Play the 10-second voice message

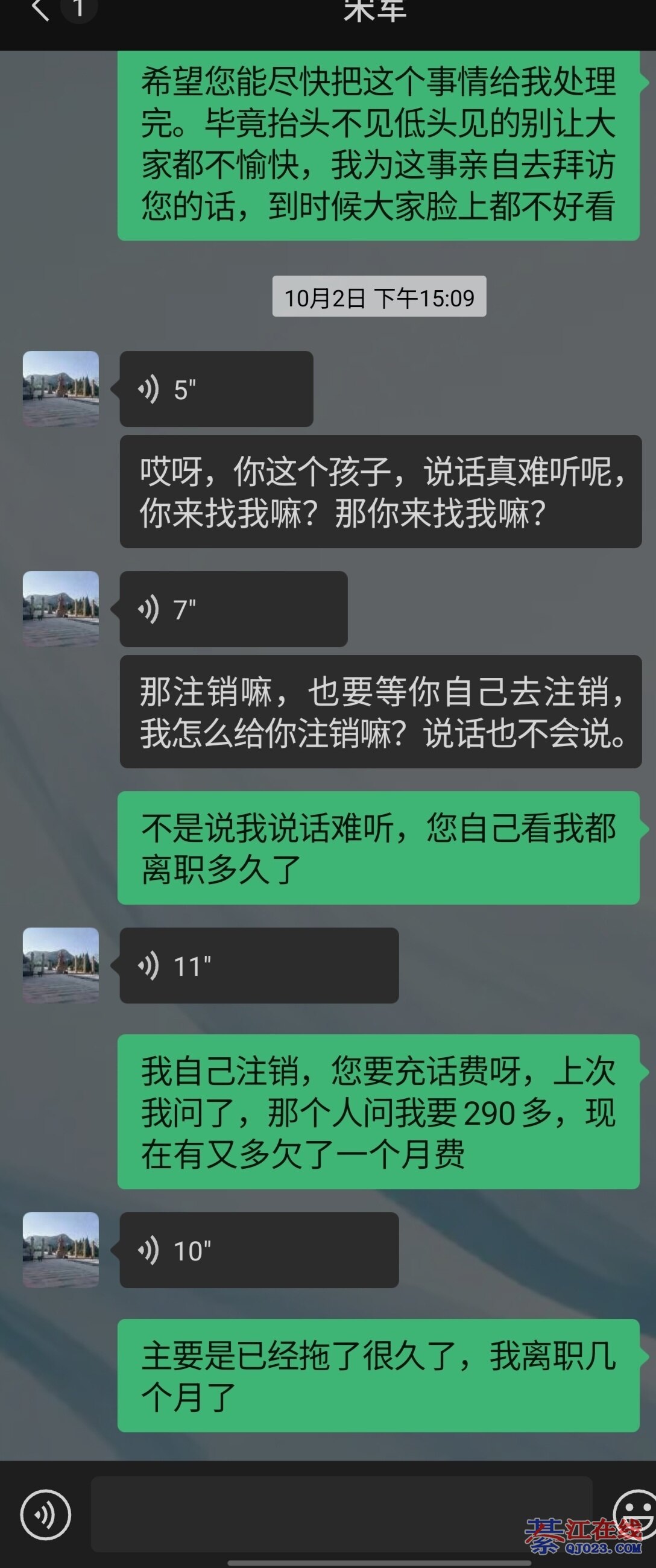click(259, 1250)
